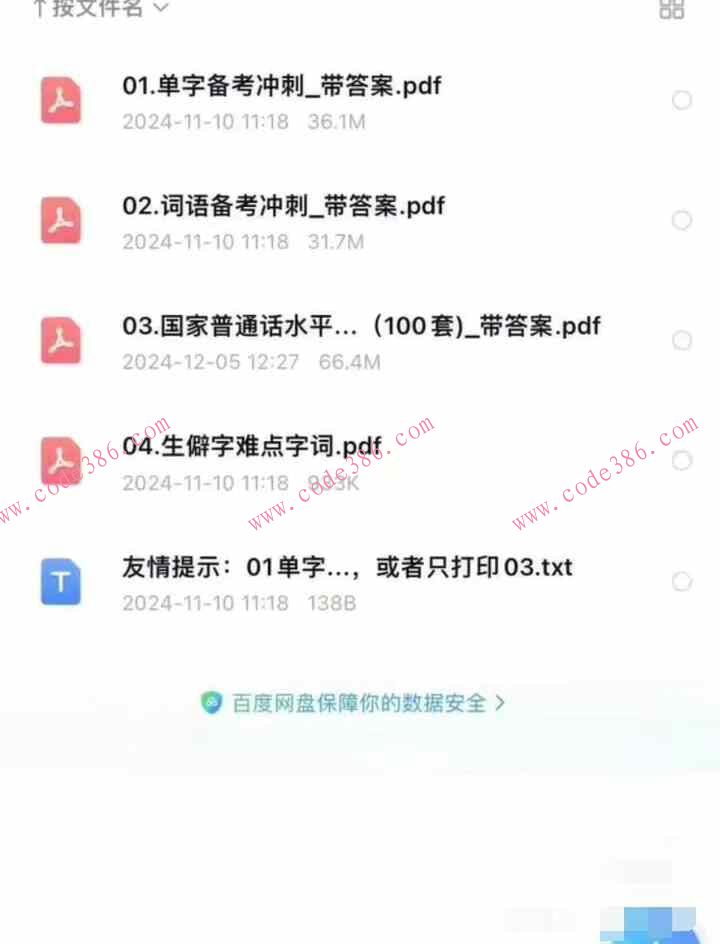Image resolution: width=720 pixels, height=944 pixels.
Task: Click the ascending sort arrow icon
Action: [37, 8]
